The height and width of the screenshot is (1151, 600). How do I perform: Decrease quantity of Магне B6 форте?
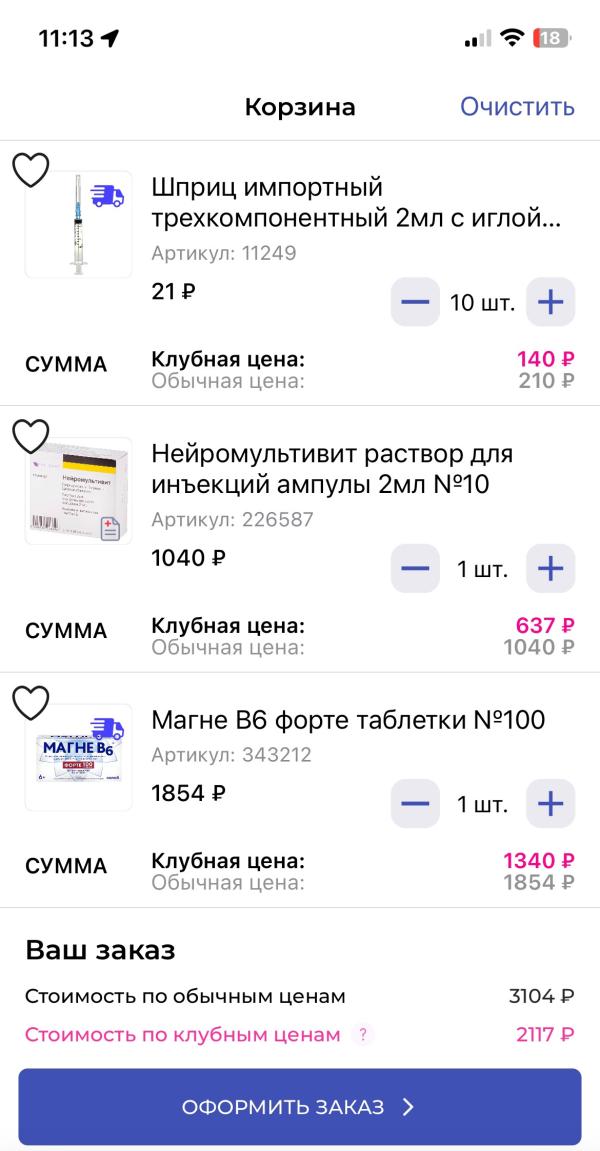414,803
